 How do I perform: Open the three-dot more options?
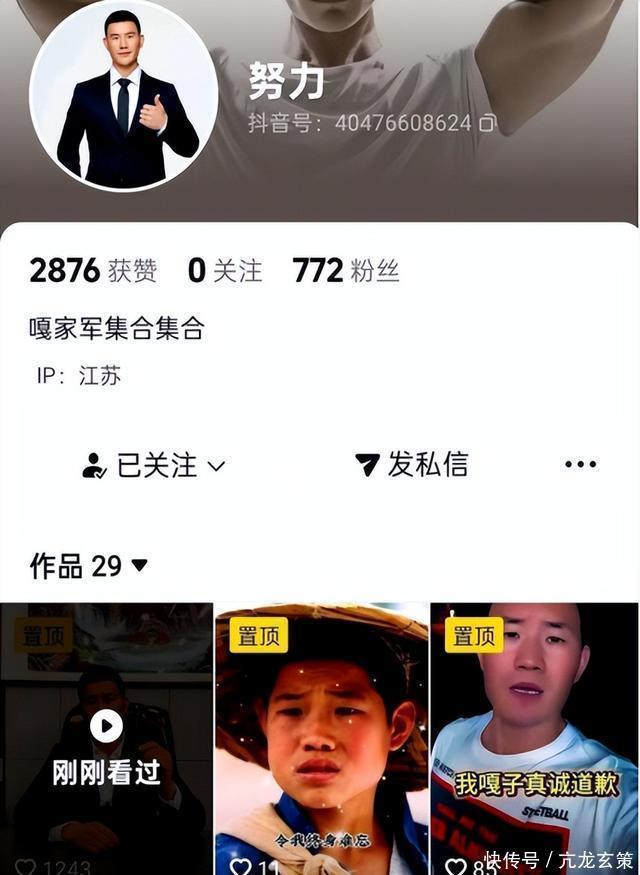click(580, 464)
